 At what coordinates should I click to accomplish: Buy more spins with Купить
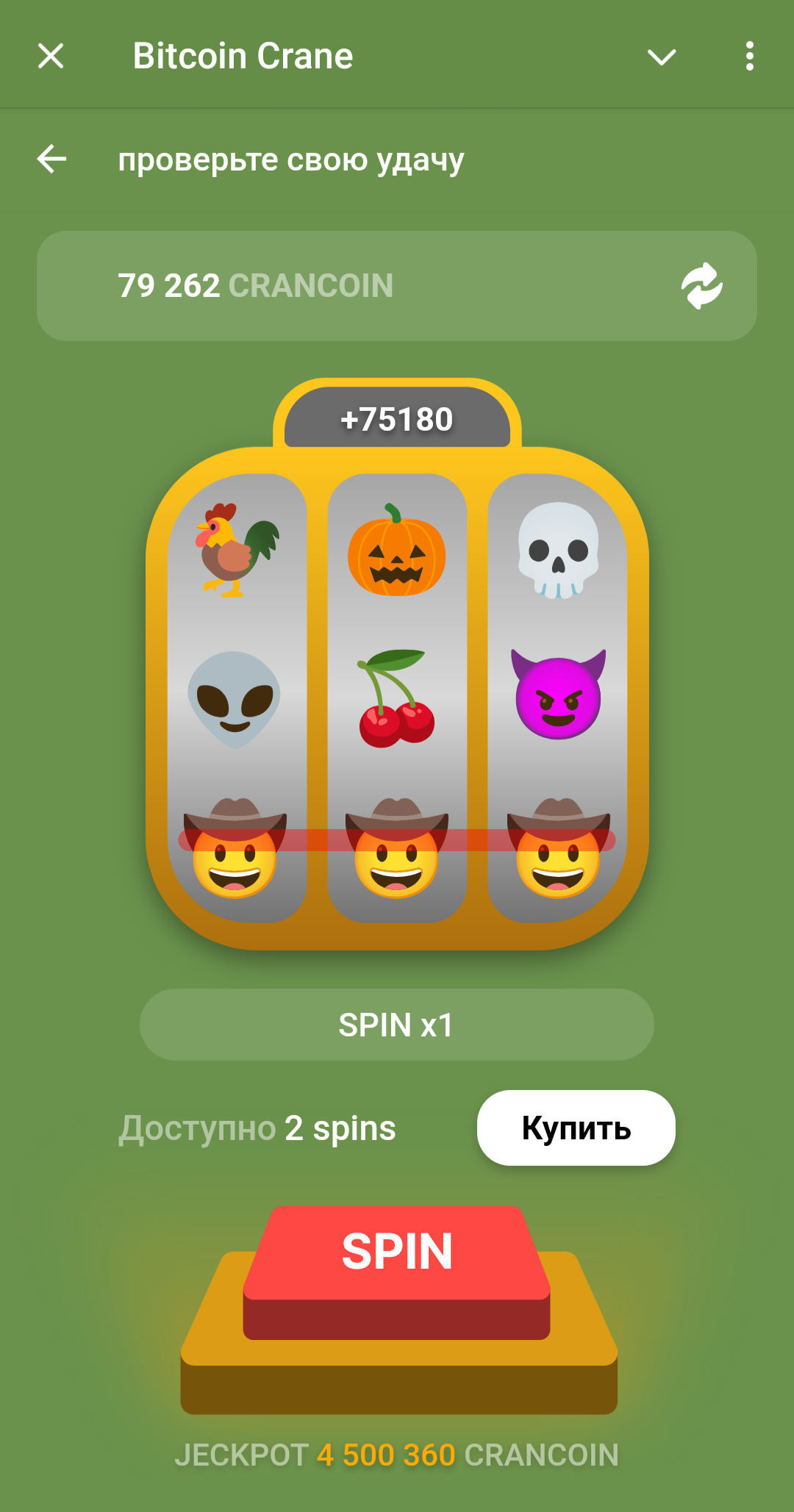point(576,1128)
